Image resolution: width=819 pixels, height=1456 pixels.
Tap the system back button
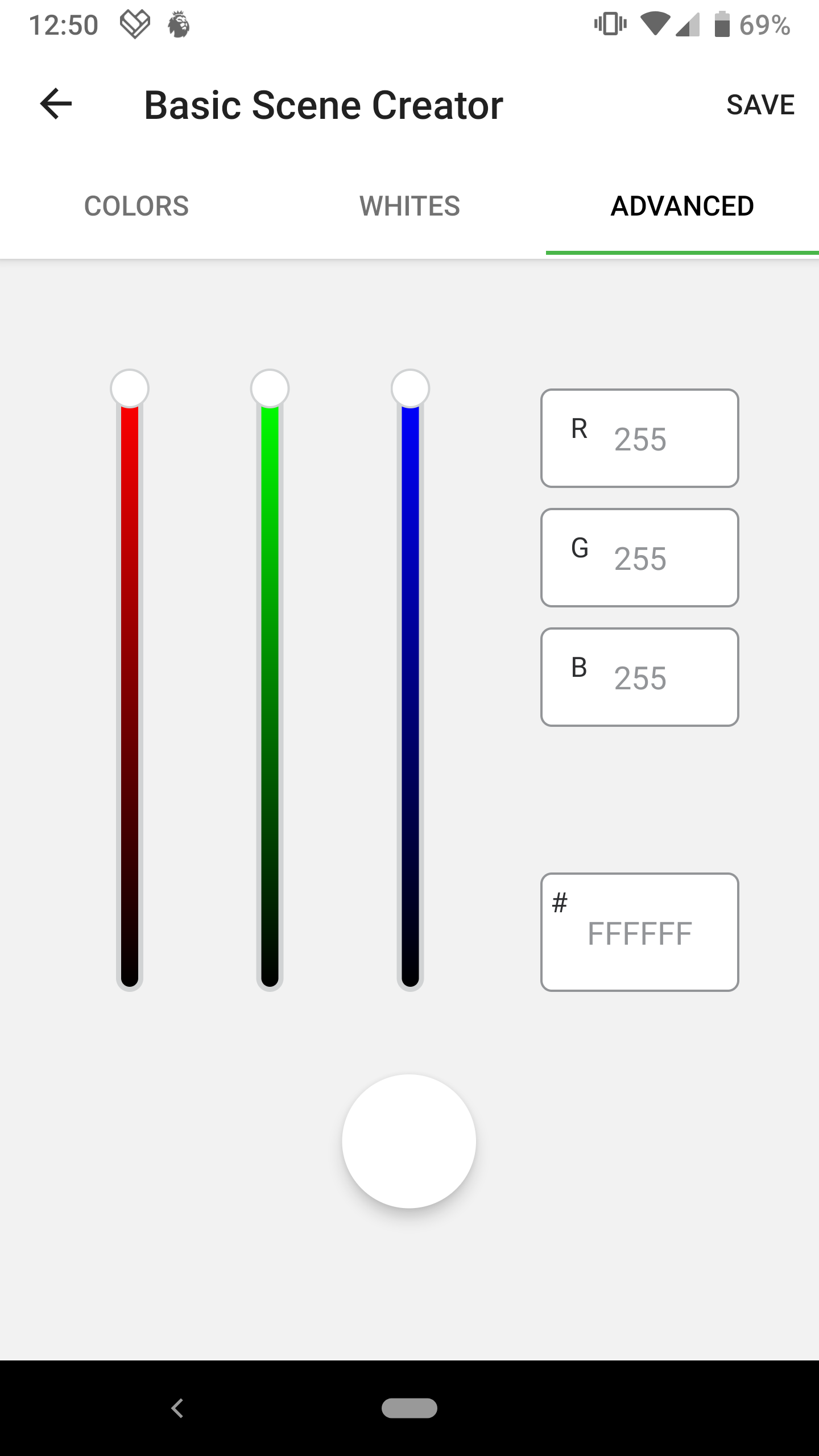pyautogui.click(x=177, y=1408)
